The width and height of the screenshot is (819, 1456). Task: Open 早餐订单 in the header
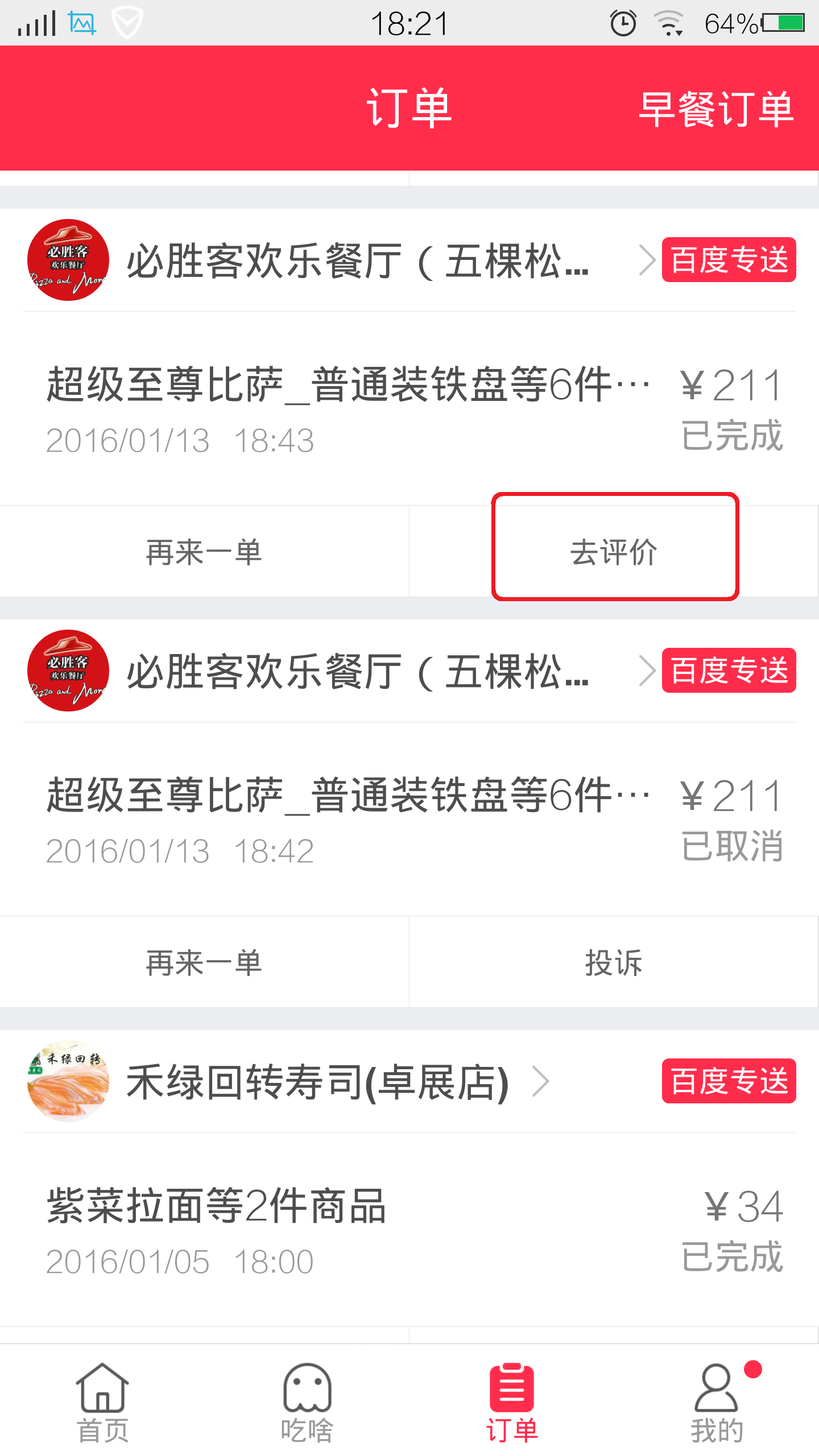pos(715,109)
